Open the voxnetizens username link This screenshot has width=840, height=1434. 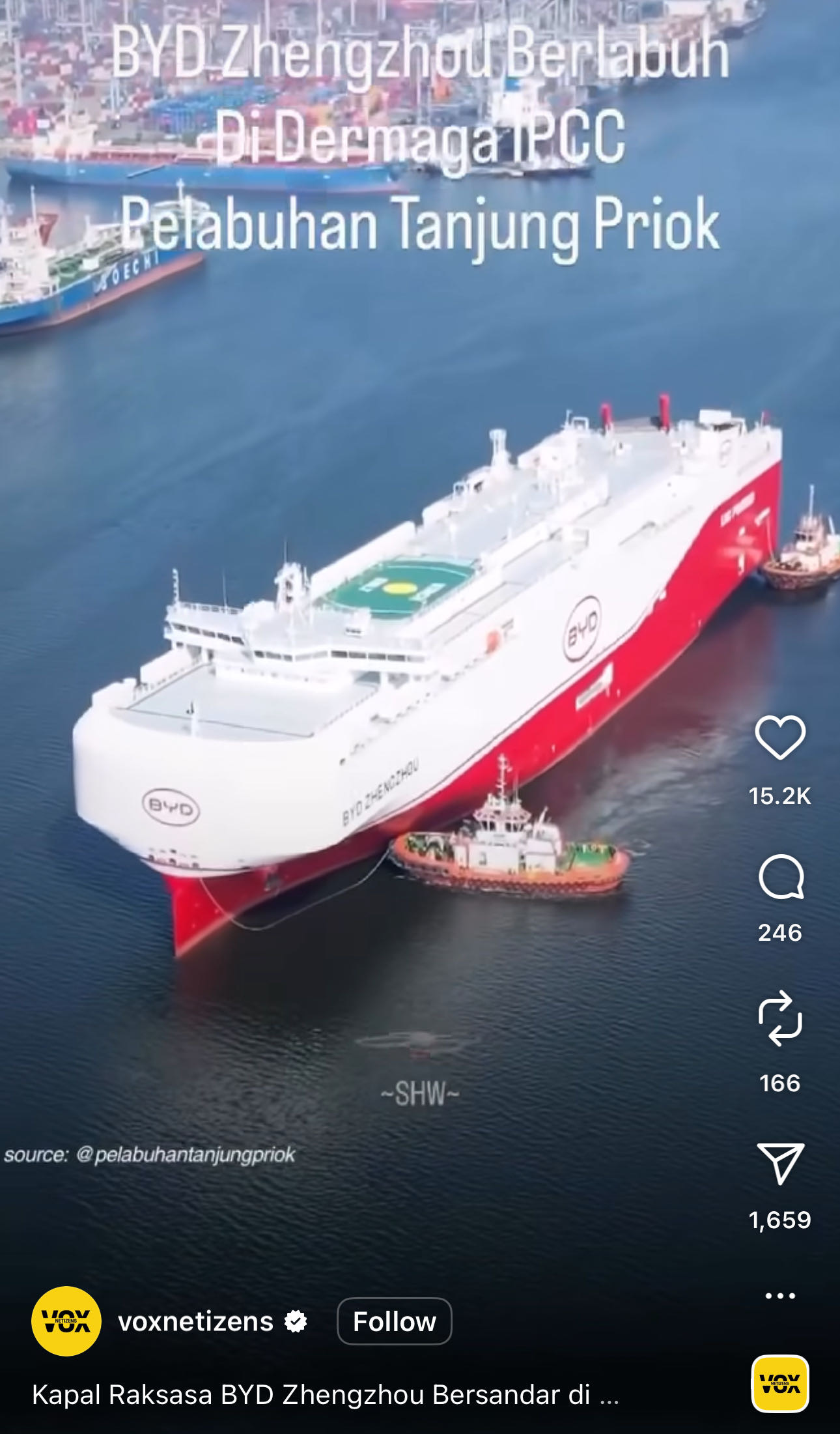[x=195, y=1321]
